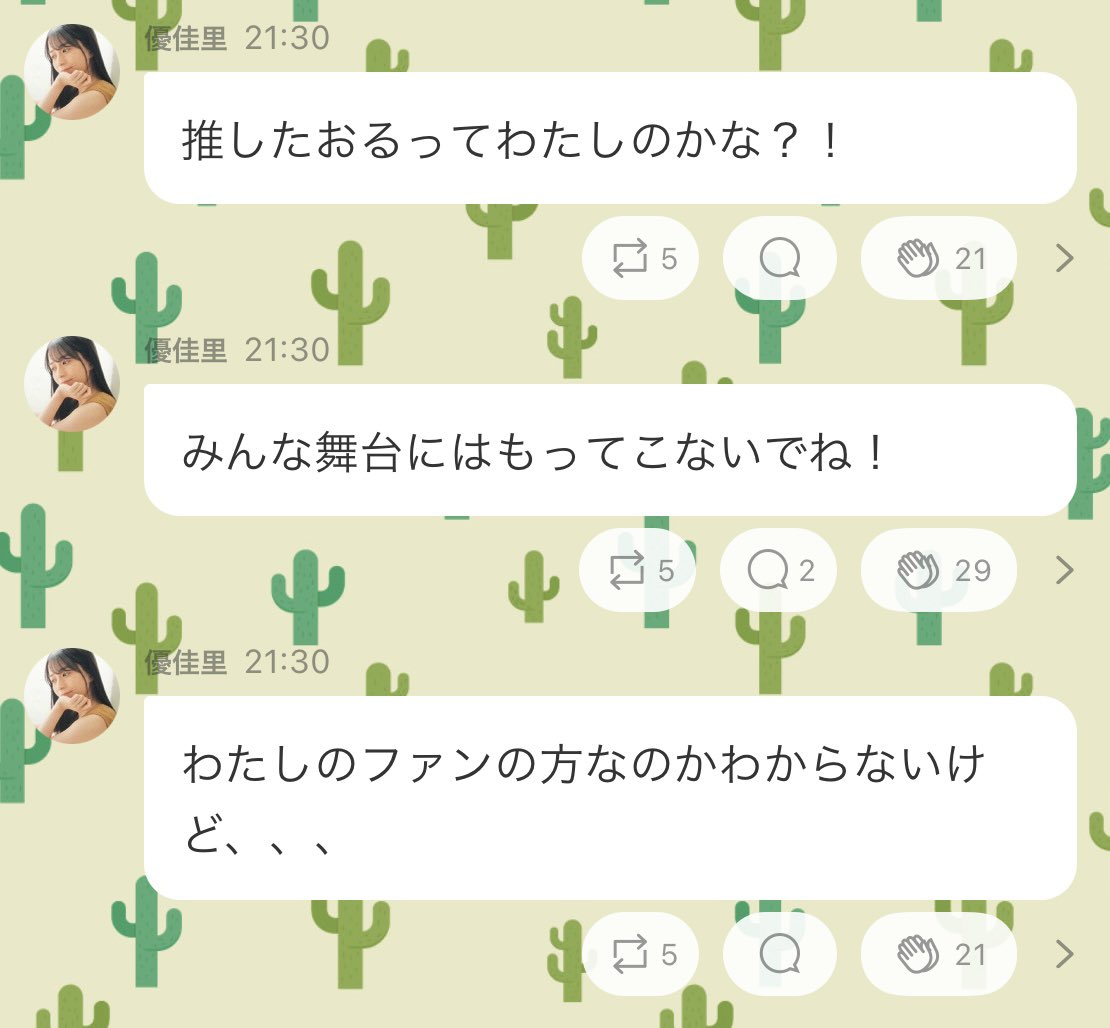1110x1028 pixels.
Task: Repost the message 推したおるってわたしのかな？！
Action: pyautogui.click(x=640, y=258)
